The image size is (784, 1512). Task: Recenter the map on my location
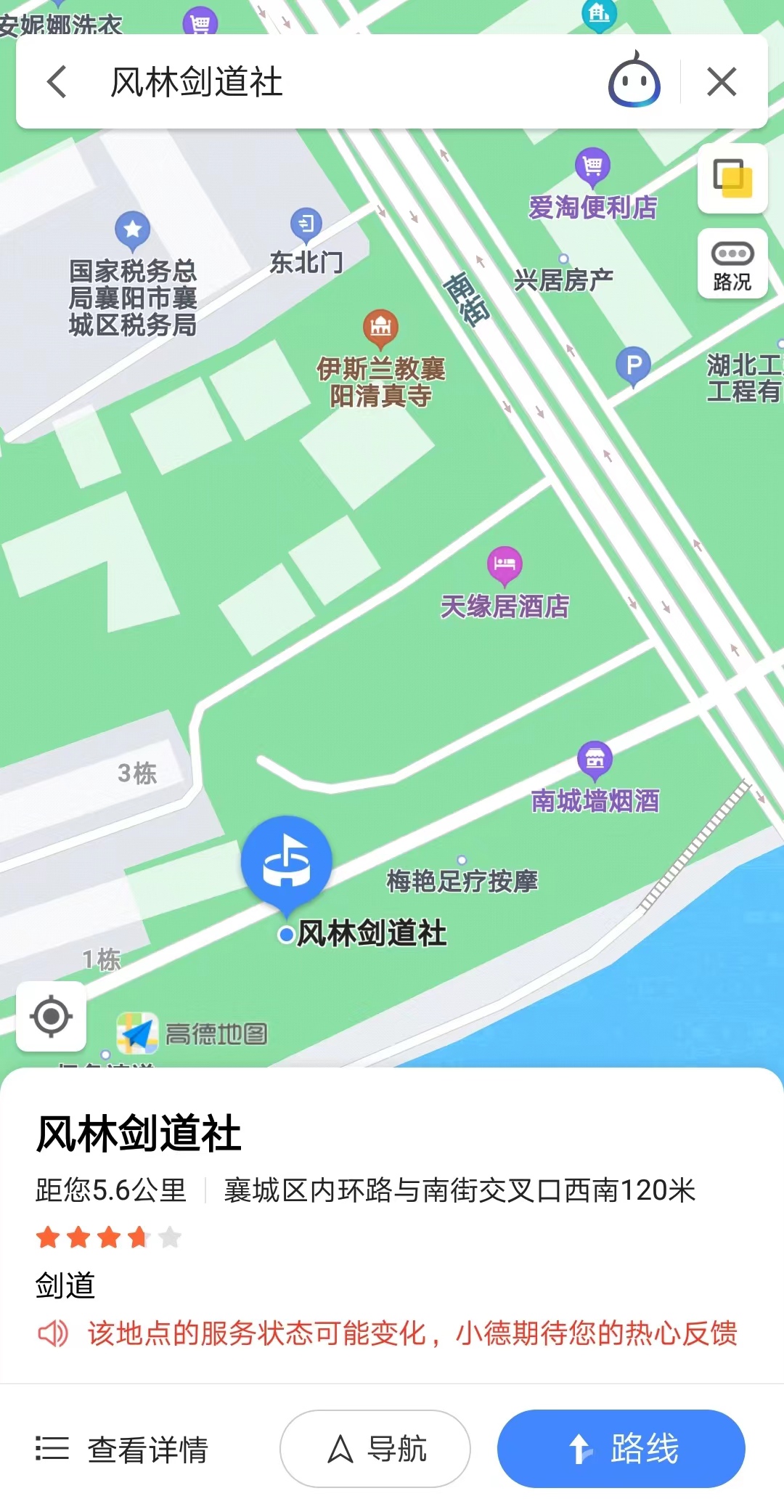51,1016
